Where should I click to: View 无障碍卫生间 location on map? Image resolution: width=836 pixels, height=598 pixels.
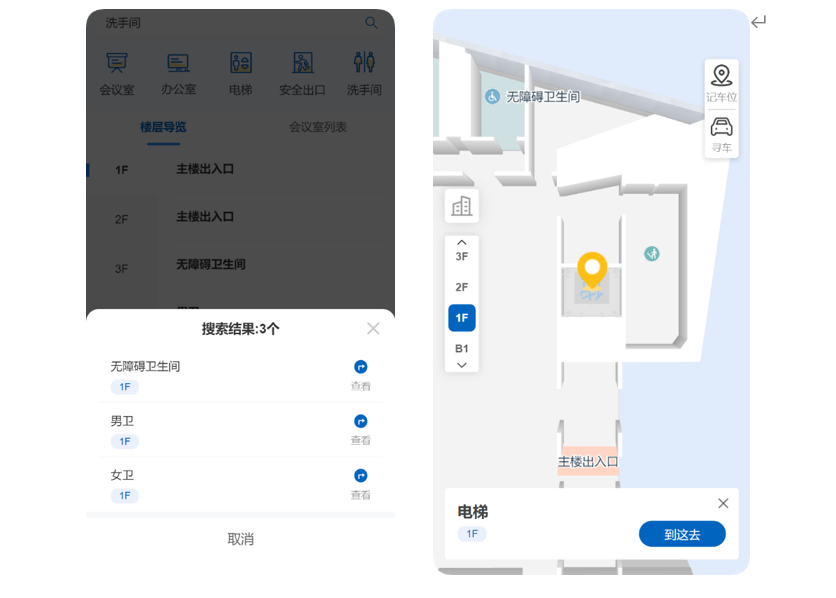pyautogui.click(x=360, y=375)
